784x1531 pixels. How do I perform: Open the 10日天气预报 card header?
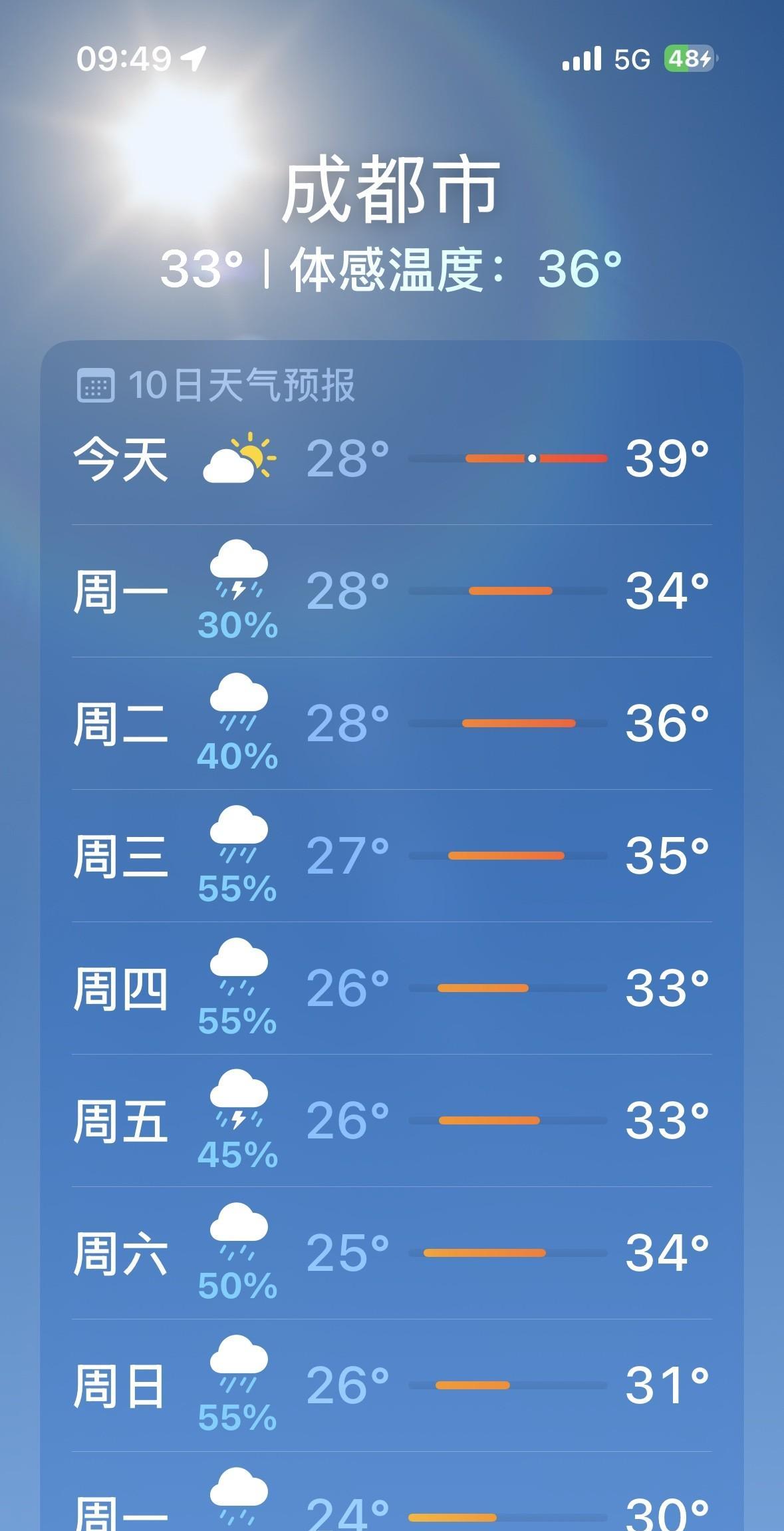[216, 385]
